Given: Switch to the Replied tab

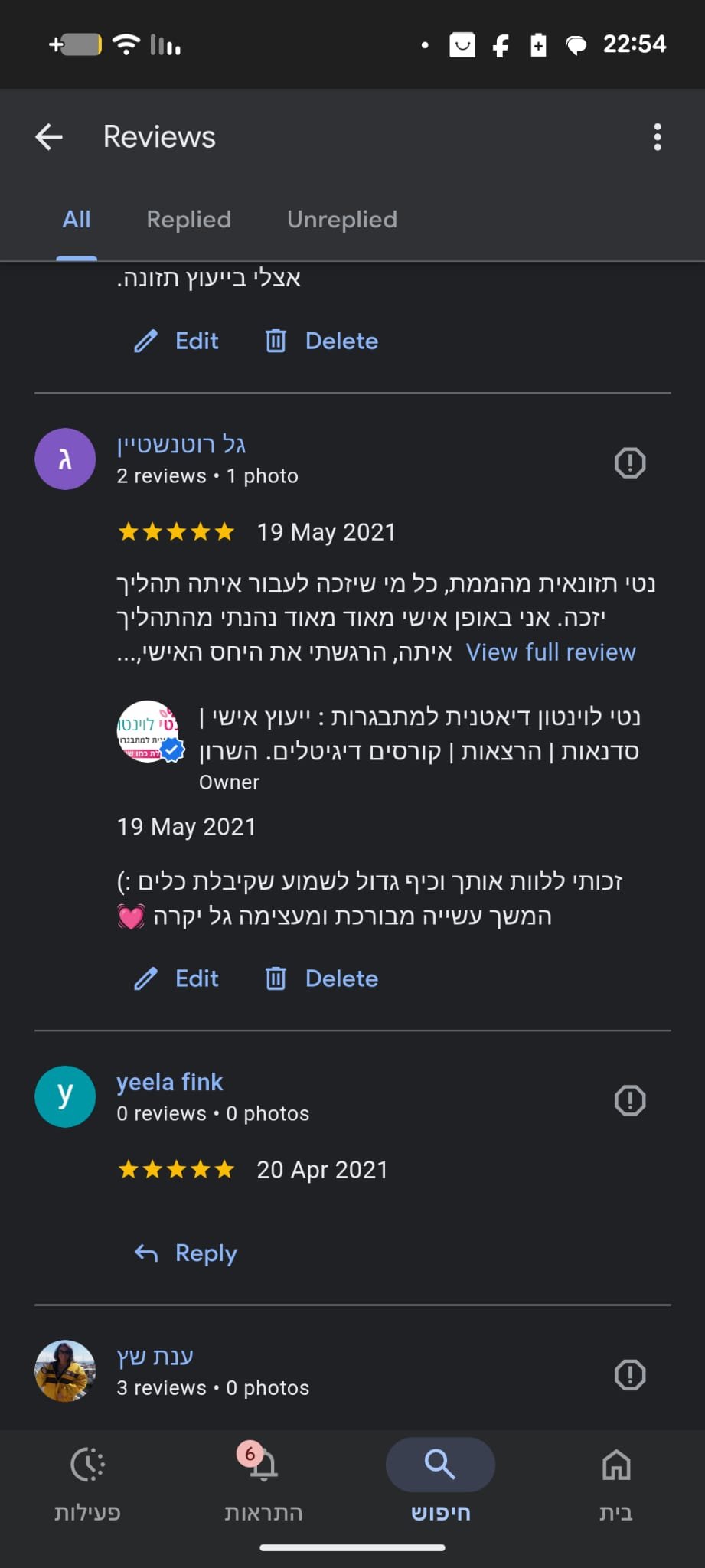Looking at the screenshot, I should tap(188, 220).
